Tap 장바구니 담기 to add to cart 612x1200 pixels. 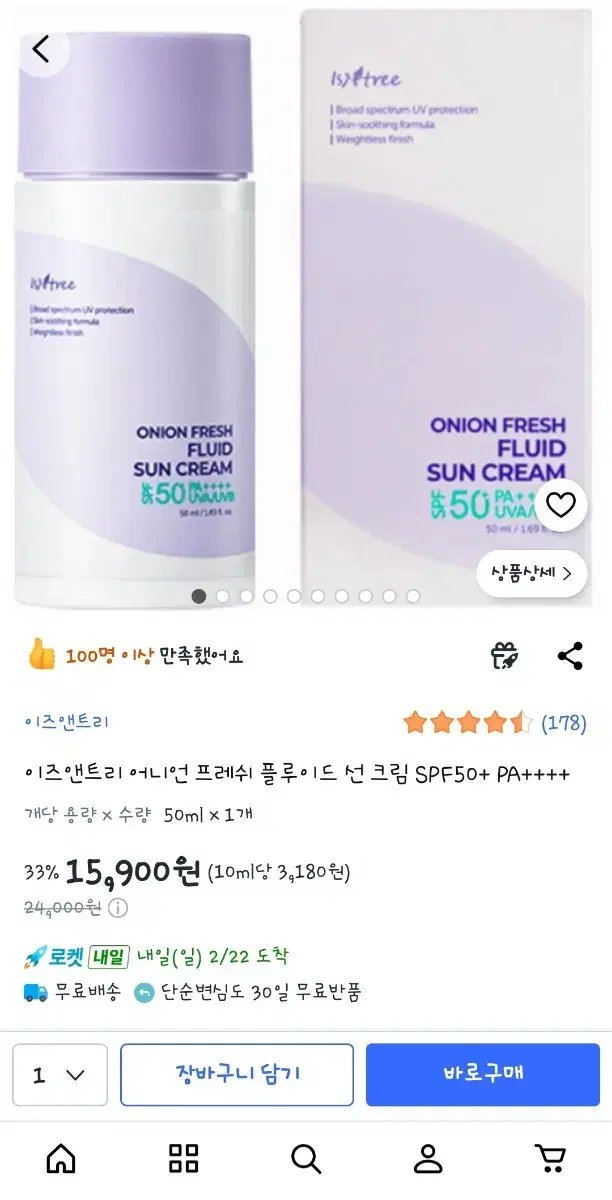coord(237,1075)
